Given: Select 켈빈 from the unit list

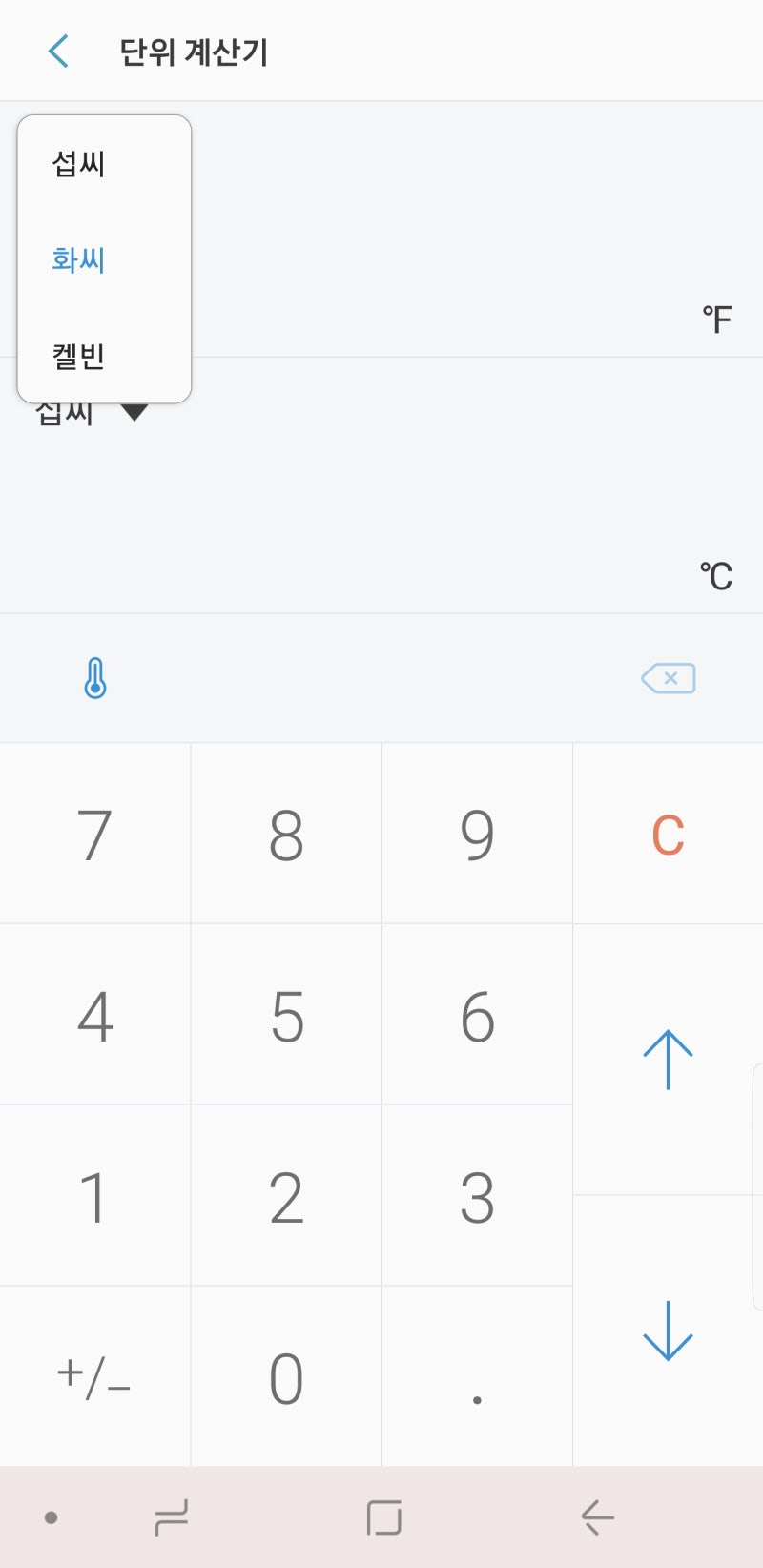Looking at the screenshot, I should tap(76, 356).
